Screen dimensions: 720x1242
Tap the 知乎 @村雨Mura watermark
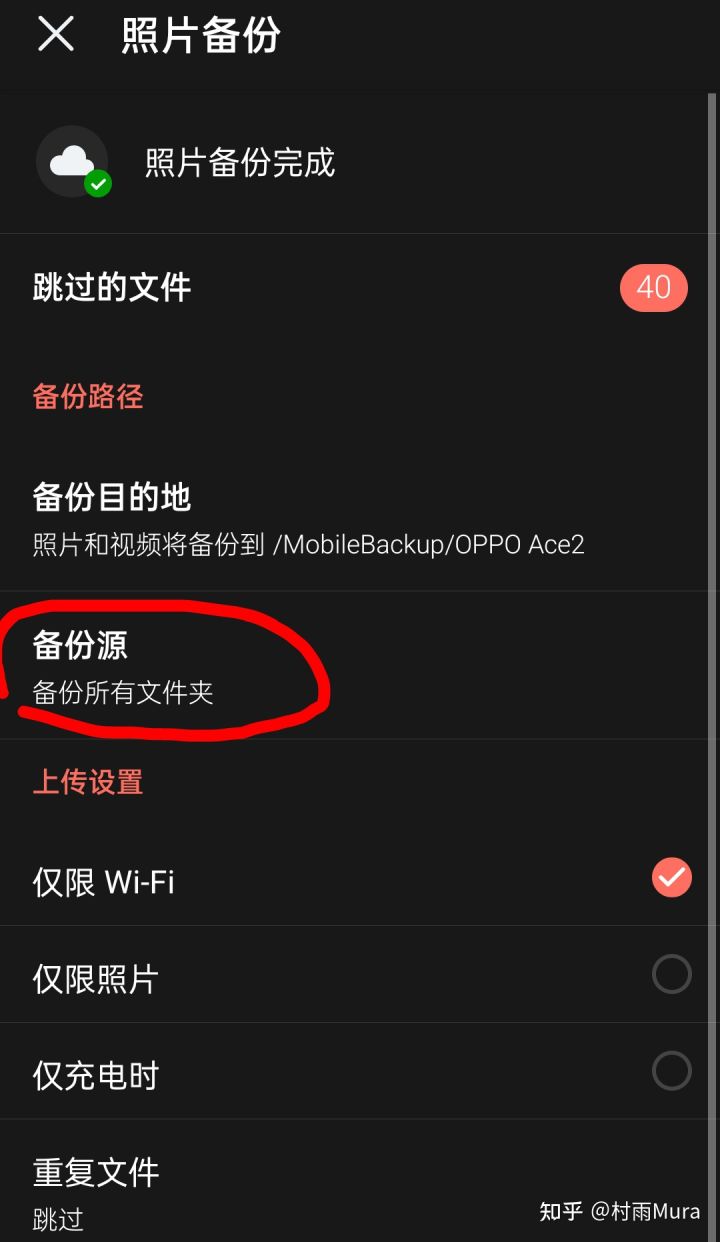[x=619, y=1211]
